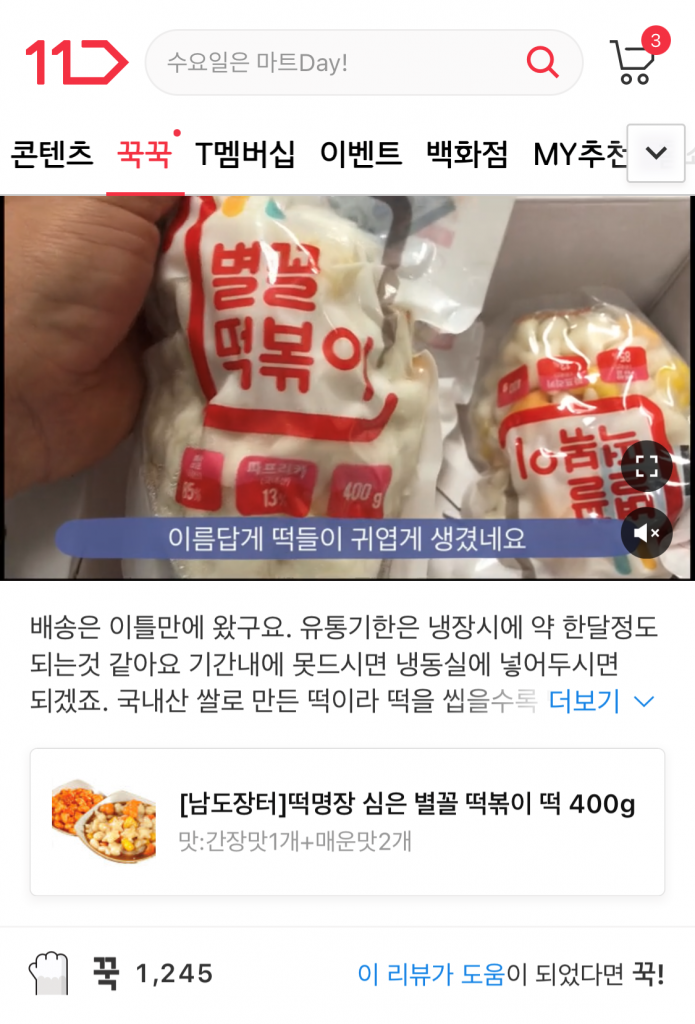Switch to the 콘텐츠 tab
Screen dimensions: 695x1024
(52, 154)
